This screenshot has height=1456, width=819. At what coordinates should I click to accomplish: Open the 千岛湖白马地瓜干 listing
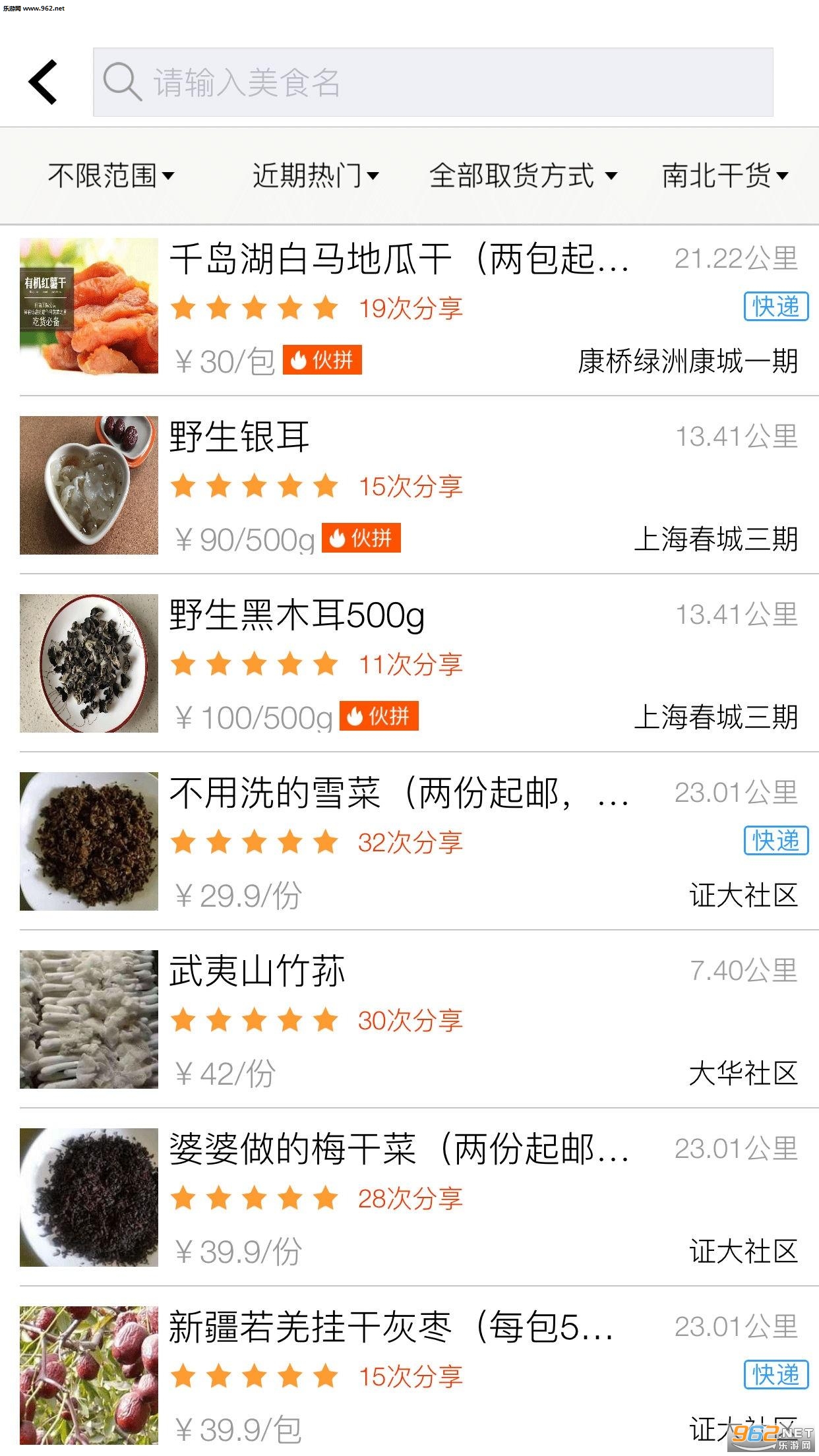399,259
